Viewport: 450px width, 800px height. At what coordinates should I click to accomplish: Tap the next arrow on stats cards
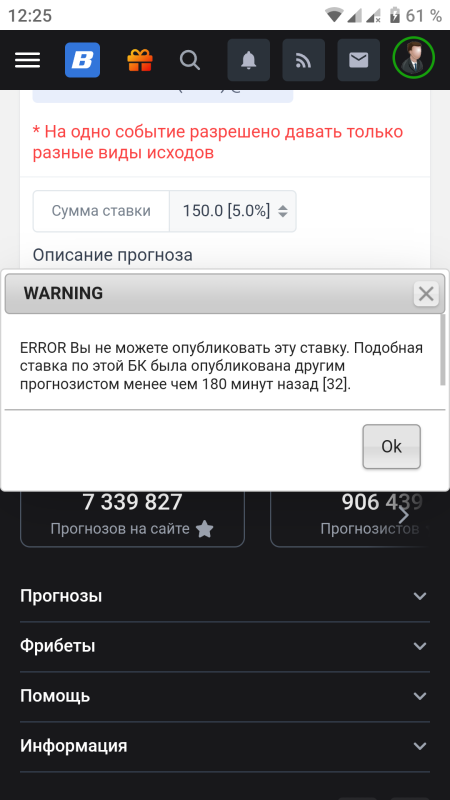(x=404, y=515)
